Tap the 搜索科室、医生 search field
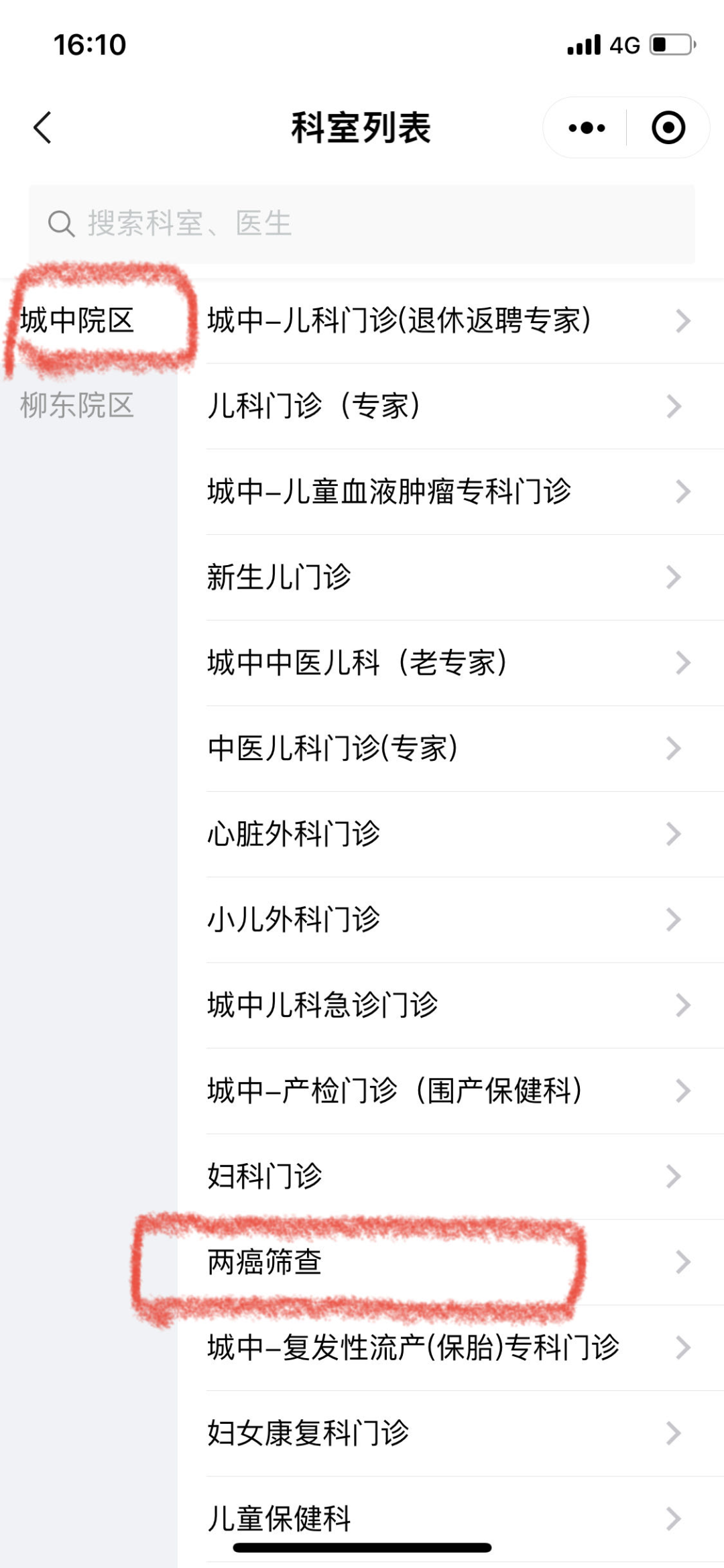 362,224
